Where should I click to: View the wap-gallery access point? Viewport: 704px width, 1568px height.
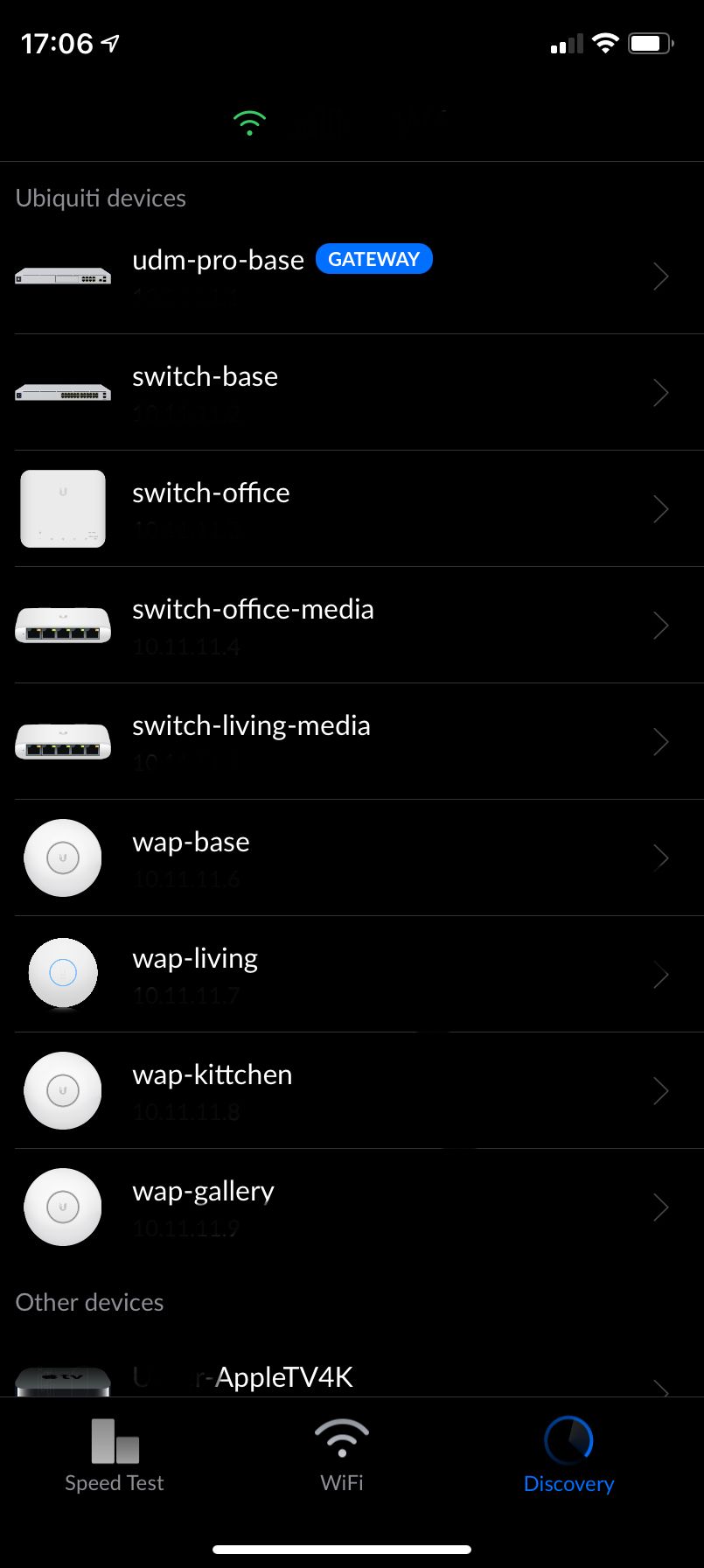[x=350, y=1207]
